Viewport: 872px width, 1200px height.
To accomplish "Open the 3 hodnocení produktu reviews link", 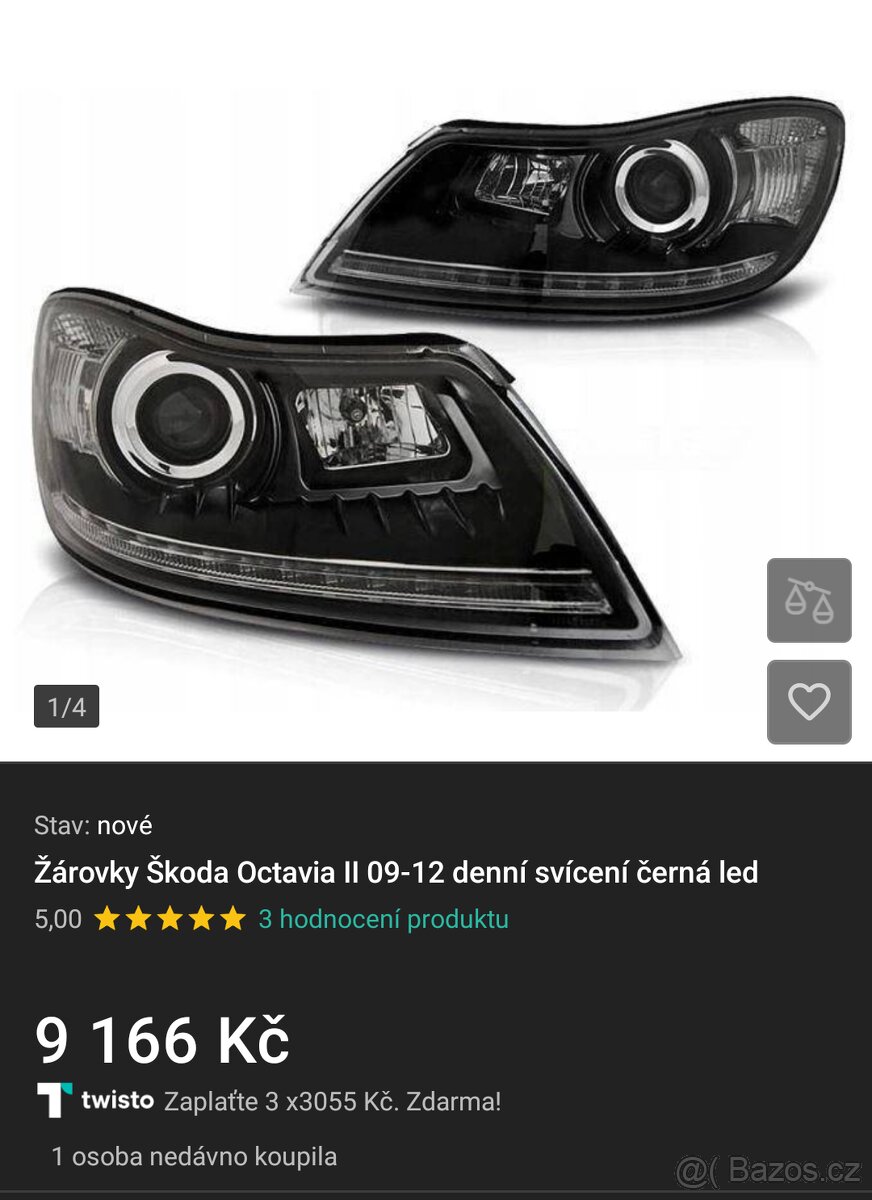I will (x=383, y=919).
